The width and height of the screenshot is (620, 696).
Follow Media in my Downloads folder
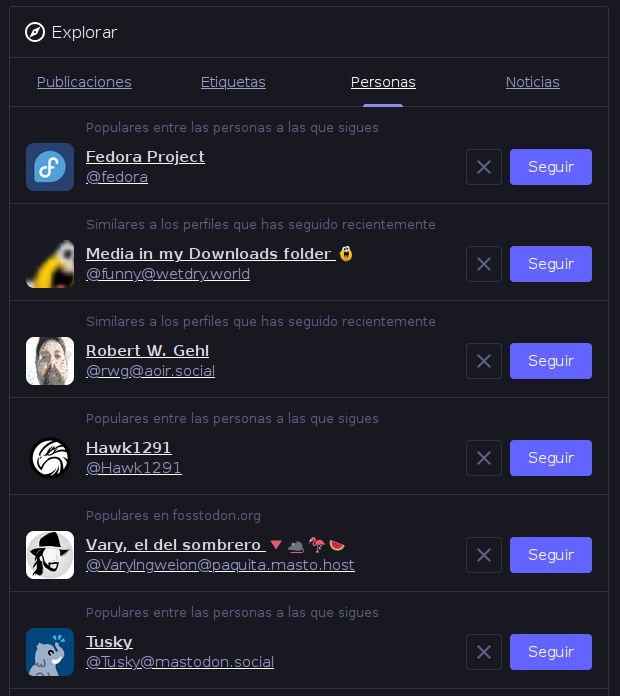pyautogui.click(x=550, y=264)
